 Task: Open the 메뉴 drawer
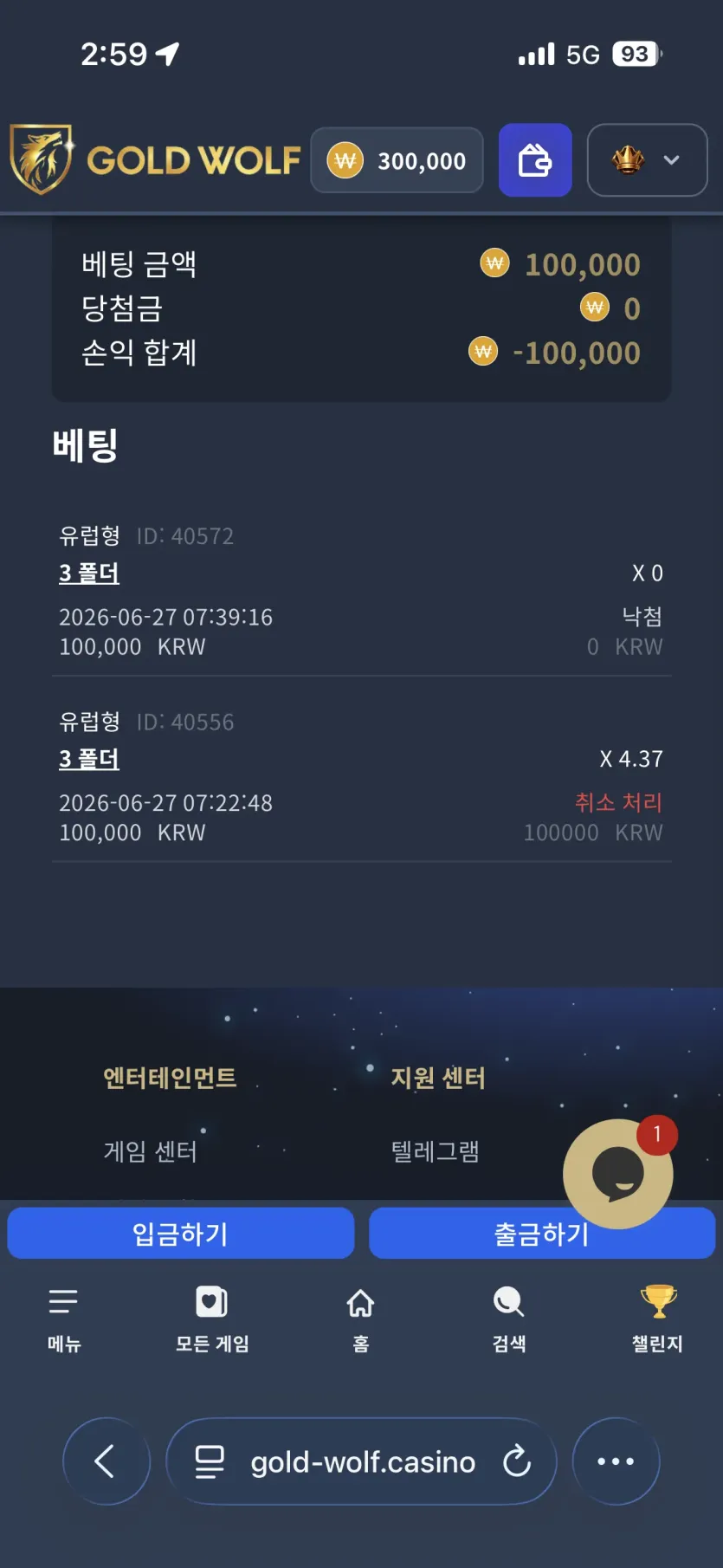[64, 1320]
